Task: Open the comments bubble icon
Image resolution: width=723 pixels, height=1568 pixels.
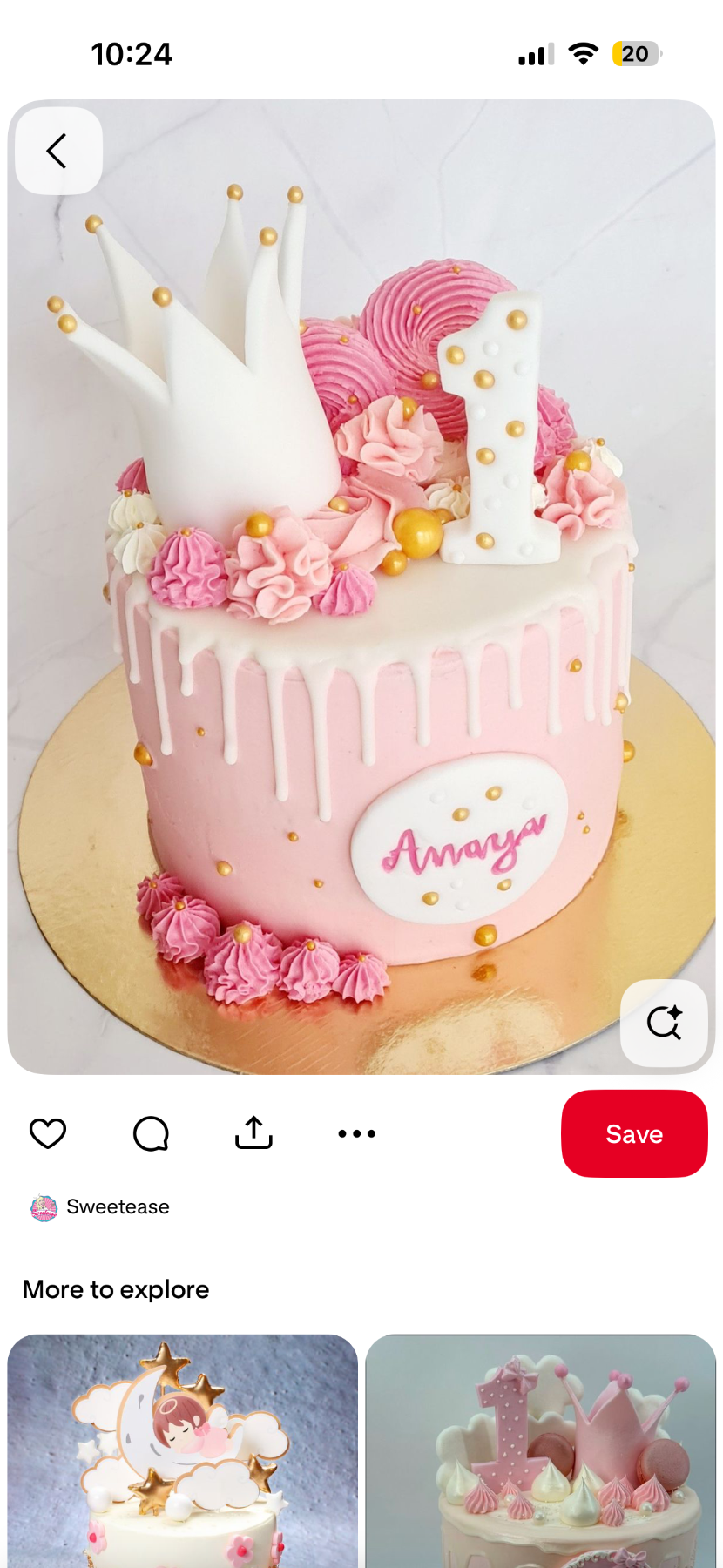Action: click(x=151, y=1133)
